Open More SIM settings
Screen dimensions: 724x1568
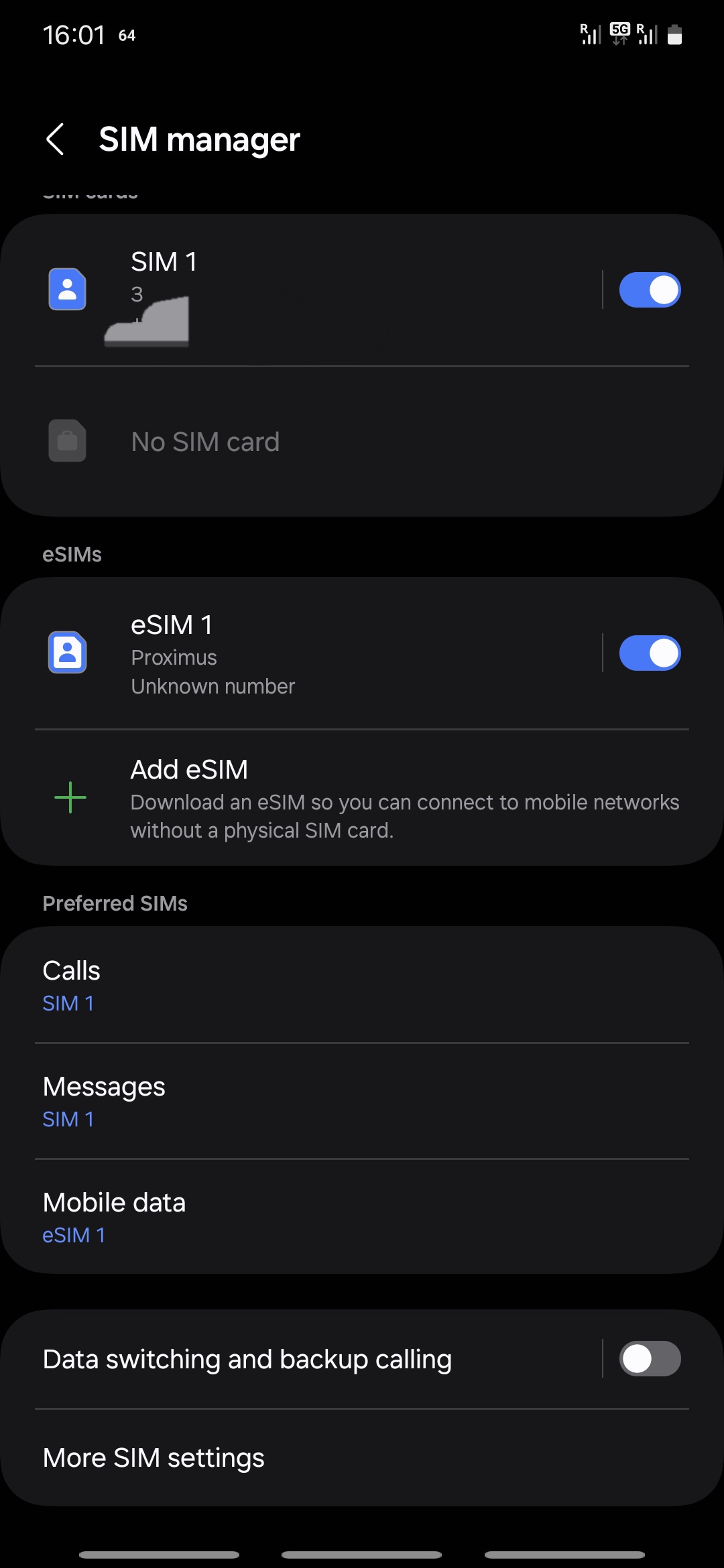(362, 1457)
